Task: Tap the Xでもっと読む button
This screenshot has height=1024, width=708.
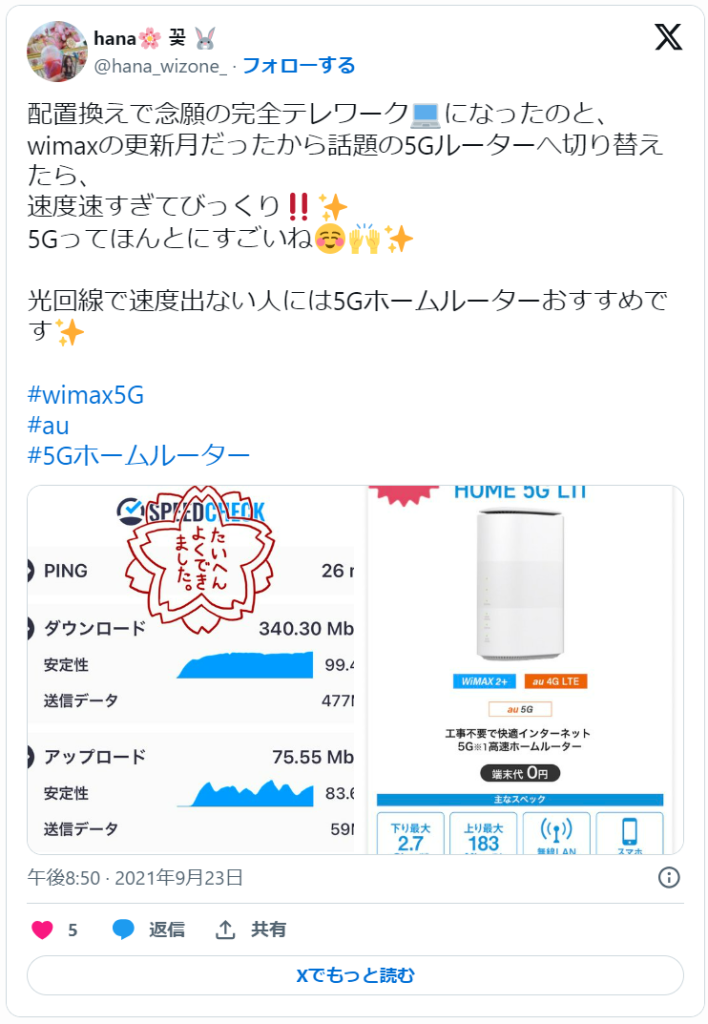Action: pos(355,975)
